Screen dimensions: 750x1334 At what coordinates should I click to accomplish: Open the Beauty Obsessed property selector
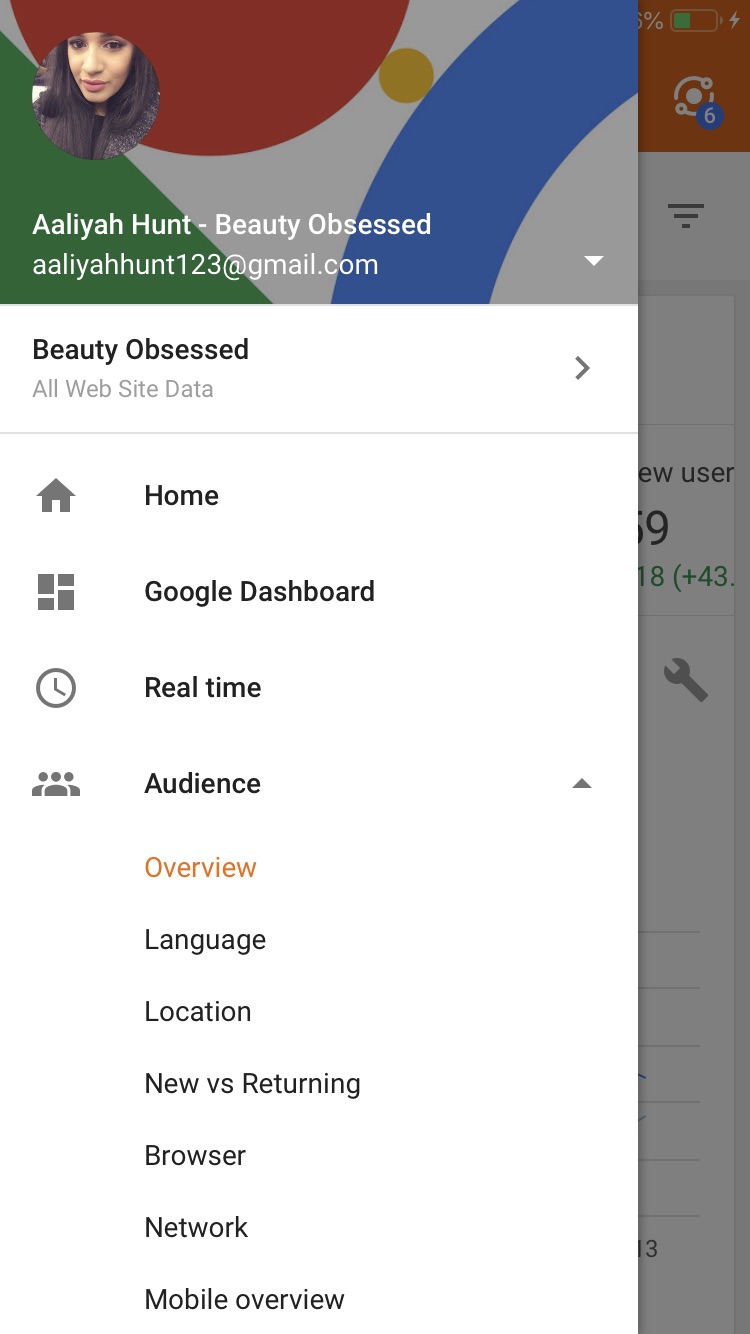(318, 368)
